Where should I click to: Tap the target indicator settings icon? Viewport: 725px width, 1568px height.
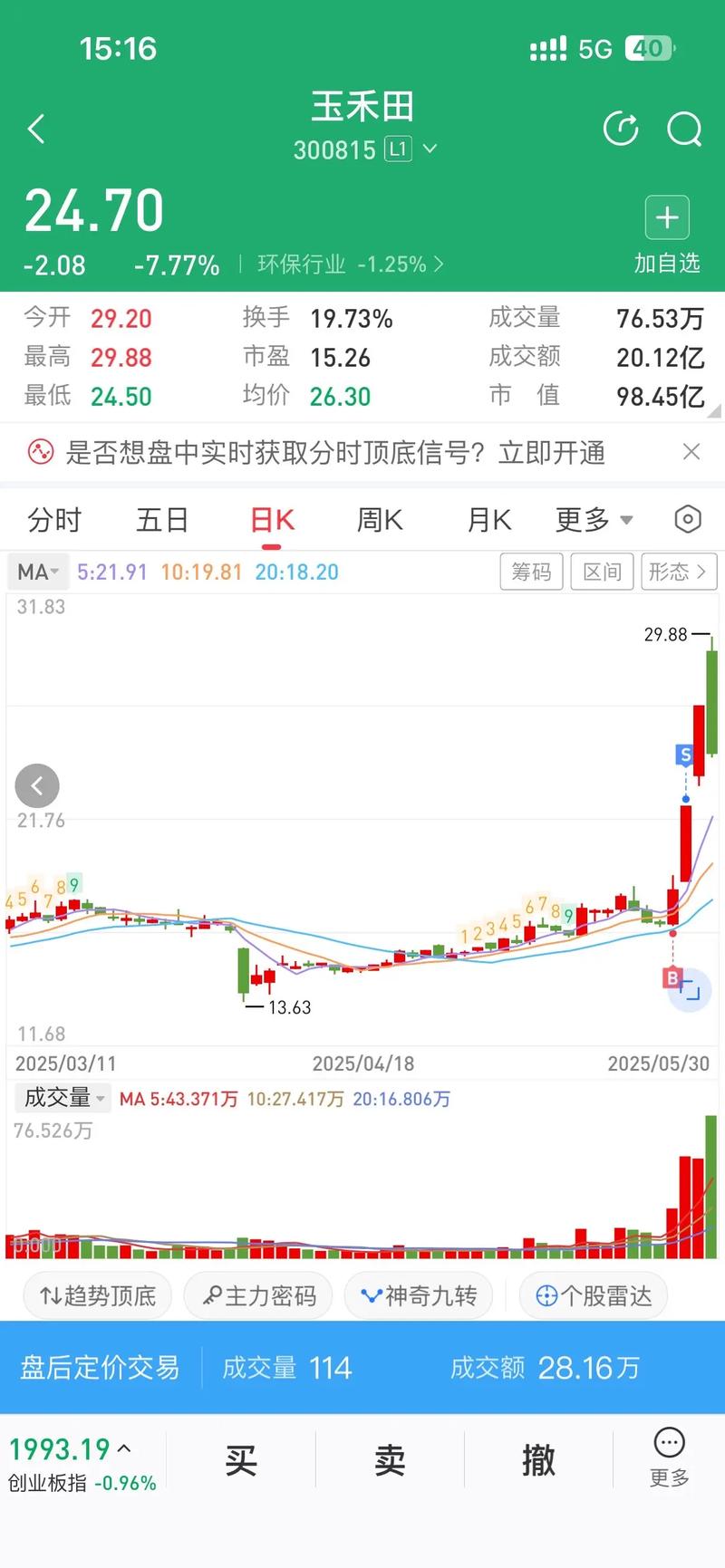[687, 518]
